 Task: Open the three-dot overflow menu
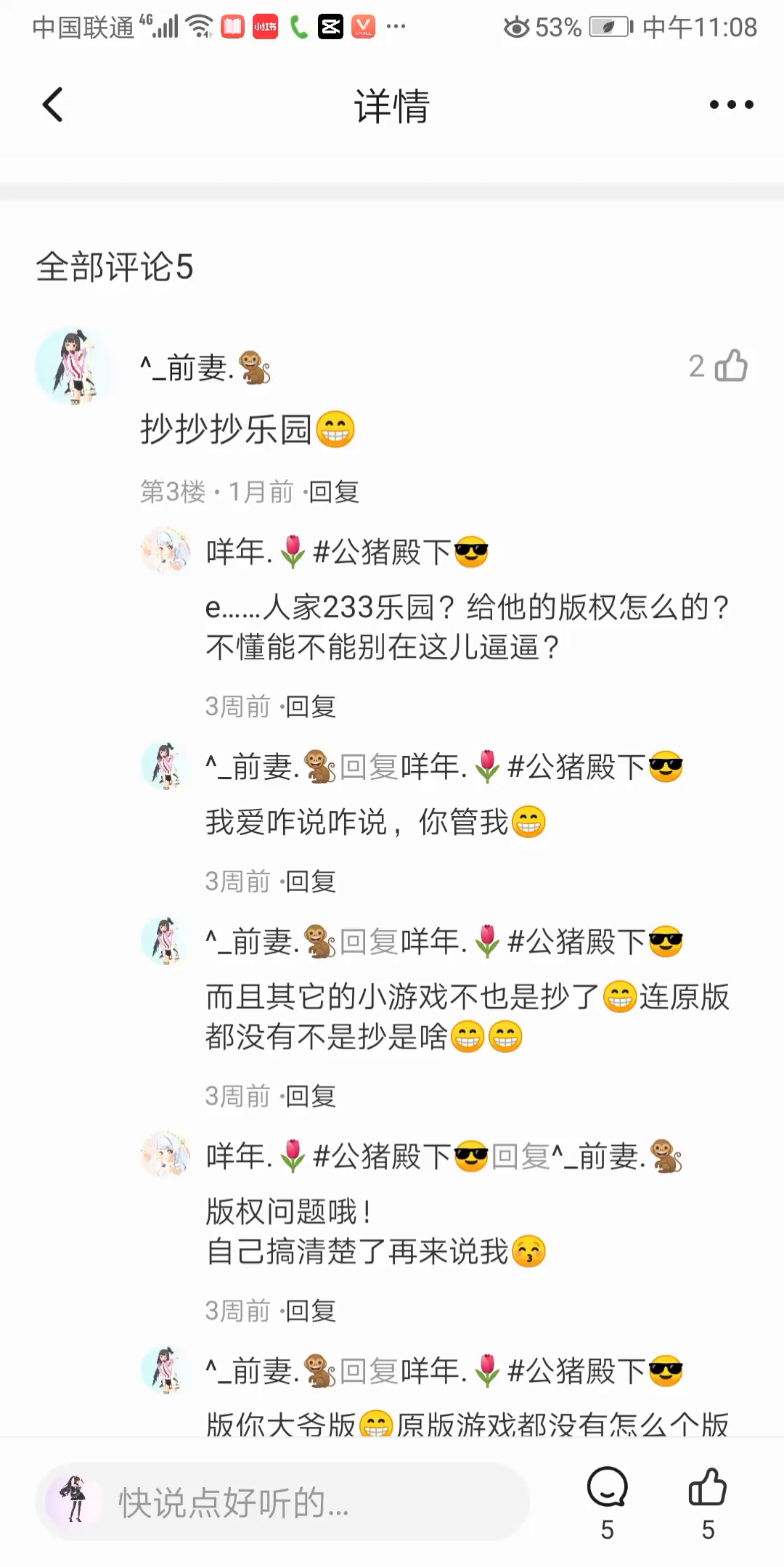click(x=731, y=105)
